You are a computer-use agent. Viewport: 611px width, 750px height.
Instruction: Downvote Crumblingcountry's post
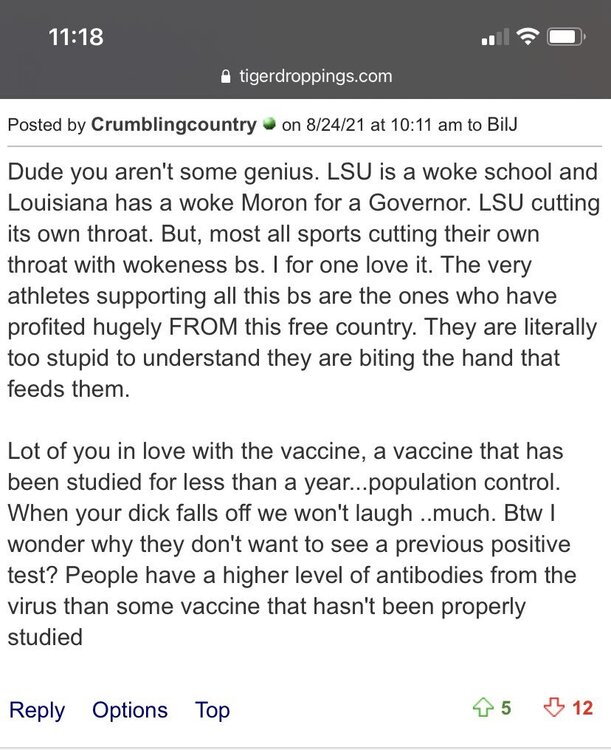click(x=552, y=709)
